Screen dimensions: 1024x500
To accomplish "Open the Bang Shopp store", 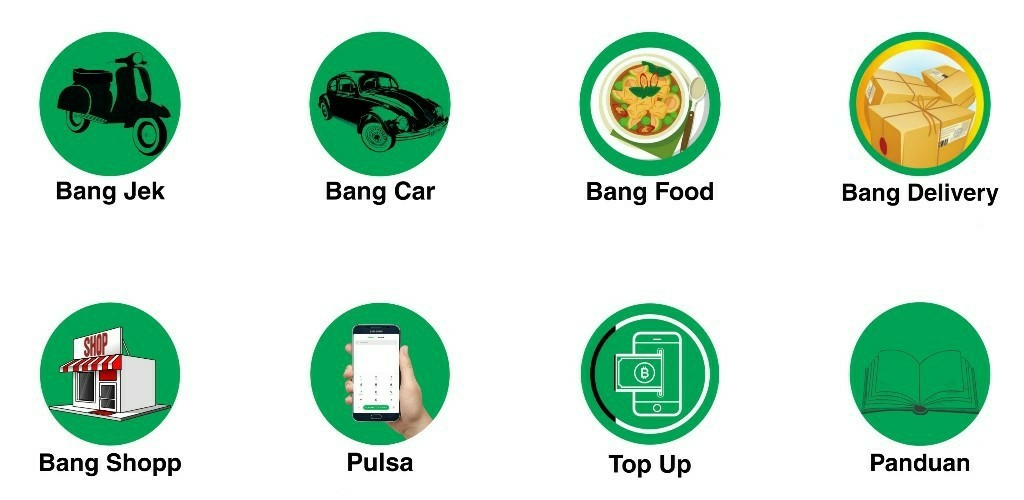I will click(x=110, y=373).
